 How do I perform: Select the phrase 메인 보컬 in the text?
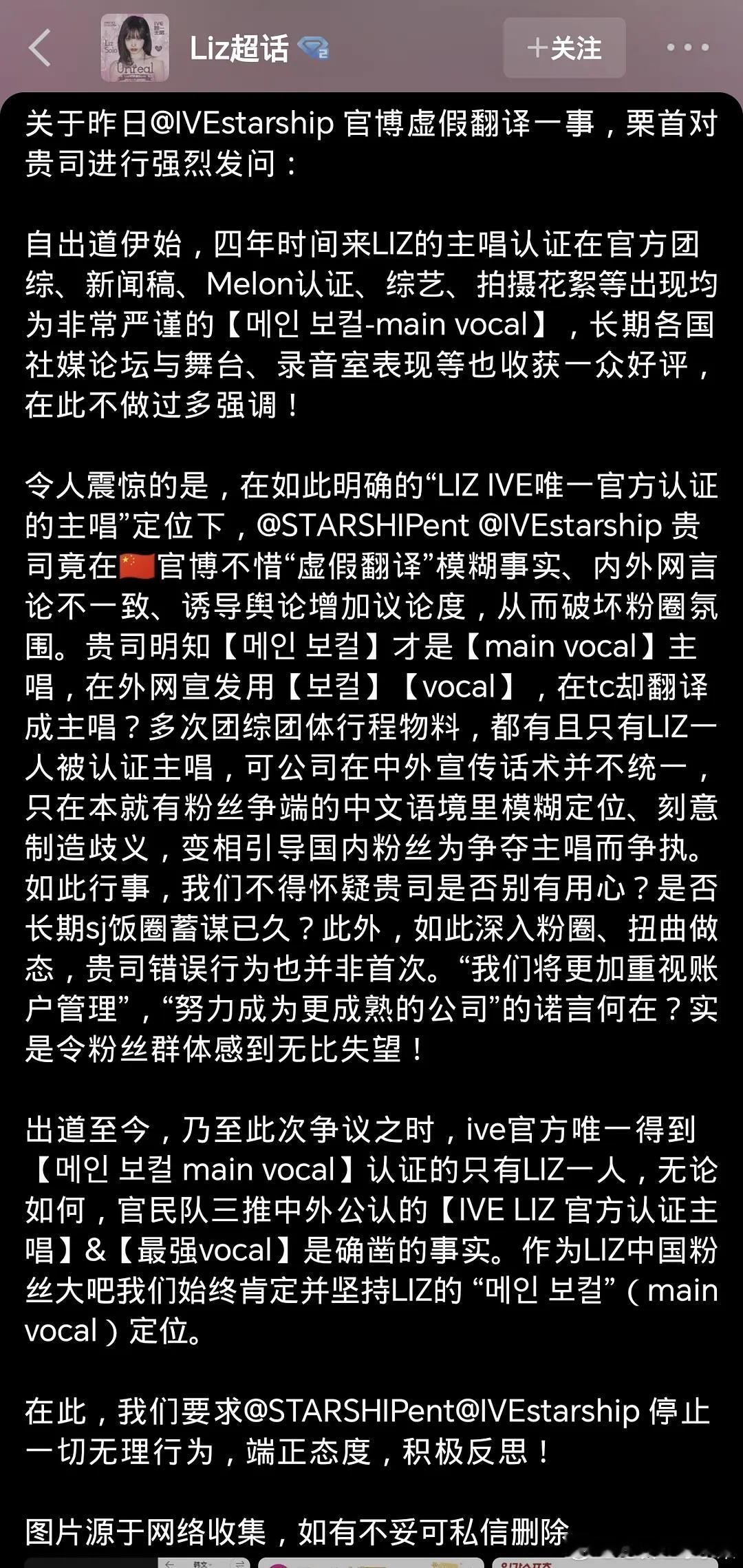[303, 647]
